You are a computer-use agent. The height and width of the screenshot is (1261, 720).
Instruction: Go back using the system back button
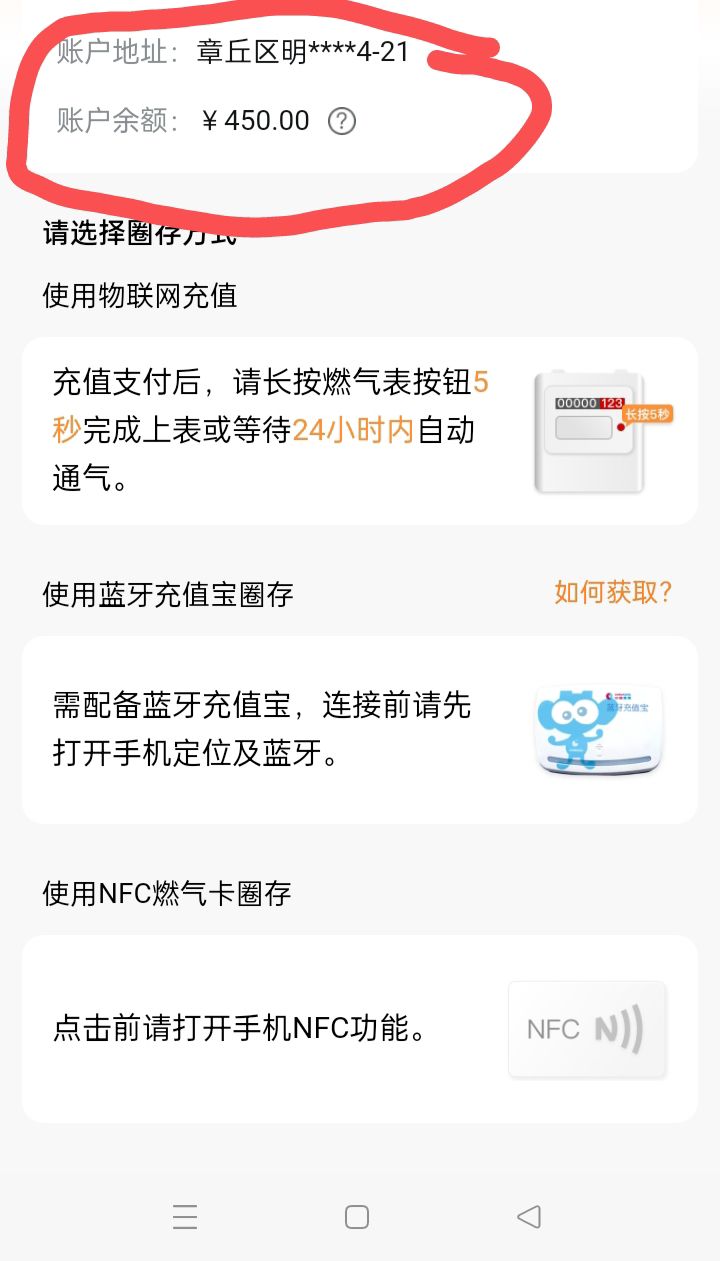529,1216
